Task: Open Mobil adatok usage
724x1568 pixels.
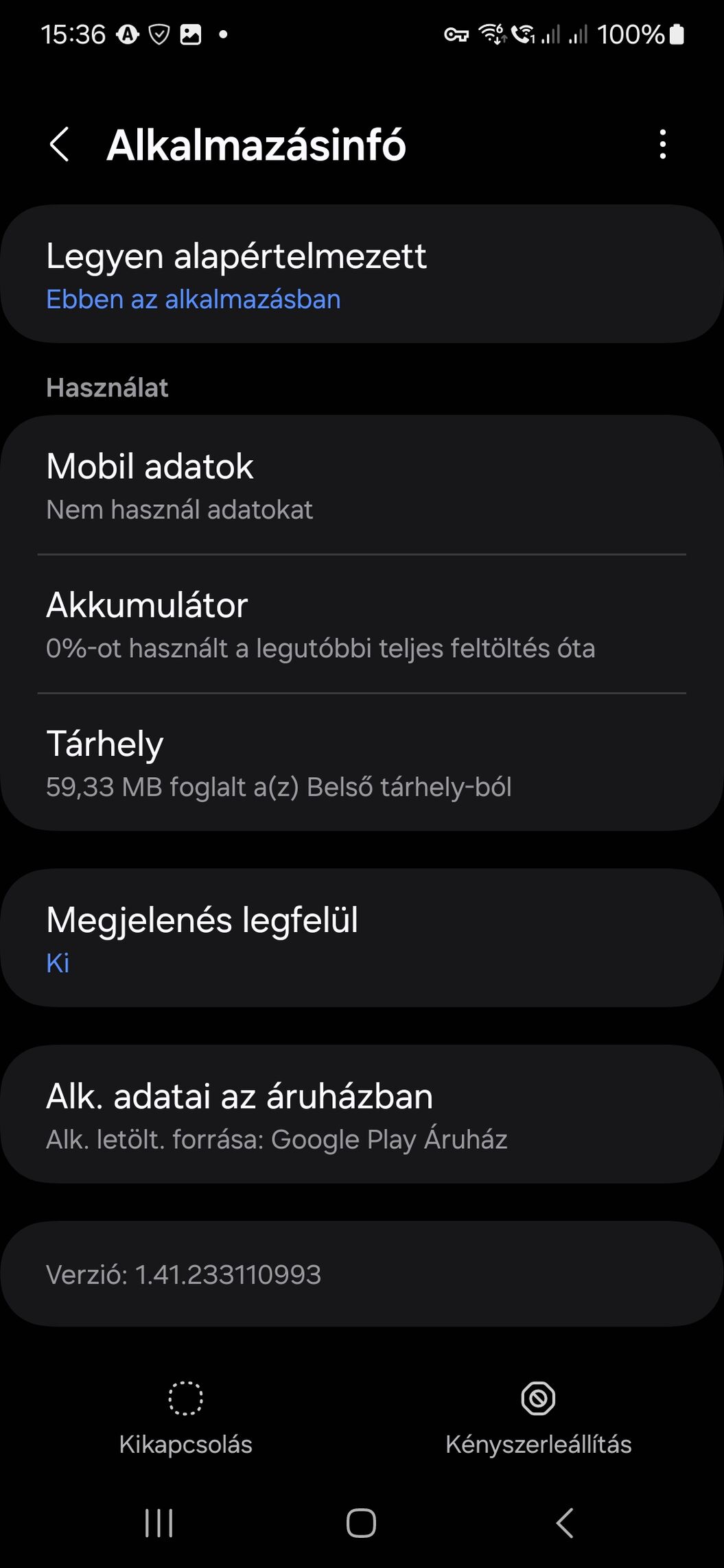Action: tap(362, 485)
